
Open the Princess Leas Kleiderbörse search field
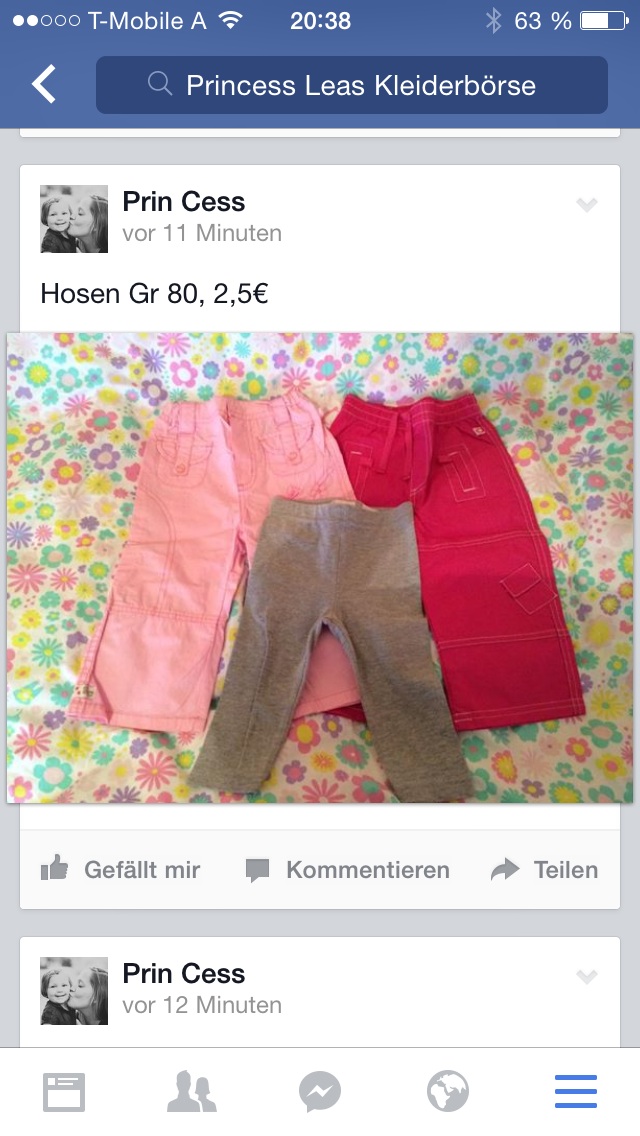pyautogui.click(x=352, y=85)
